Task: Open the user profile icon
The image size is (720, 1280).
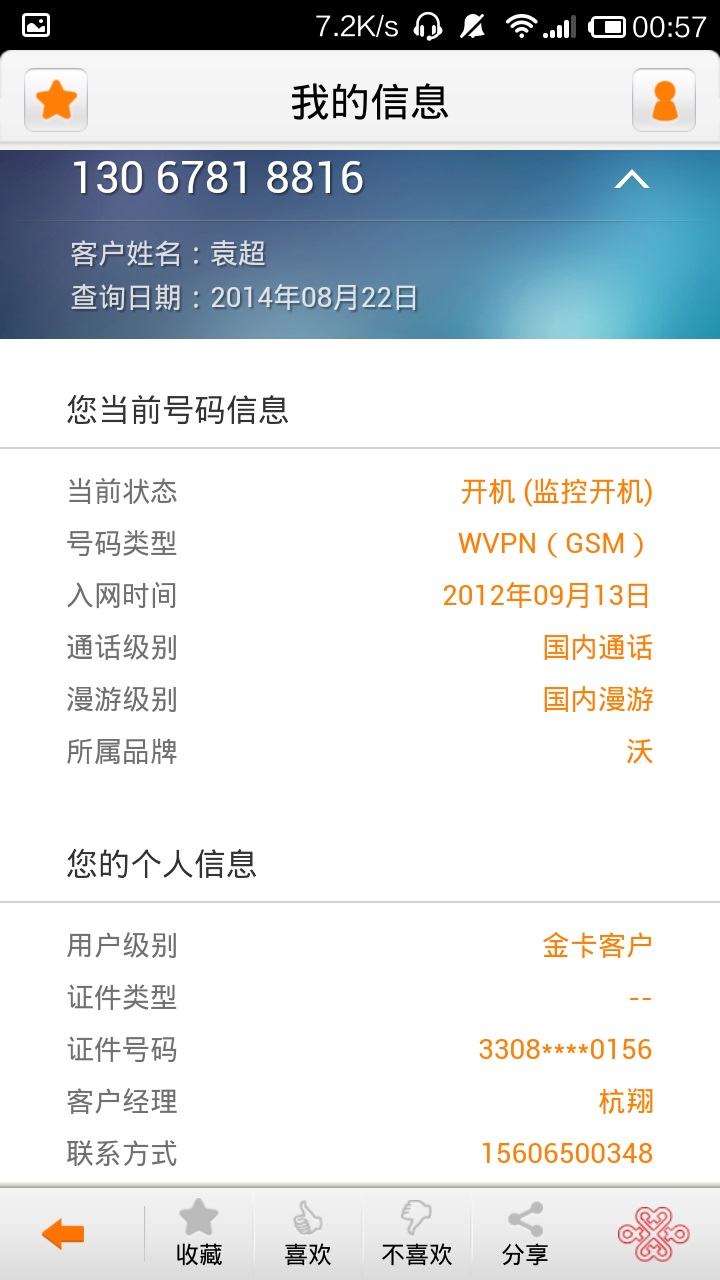Action: pyautogui.click(x=663, y=100)
